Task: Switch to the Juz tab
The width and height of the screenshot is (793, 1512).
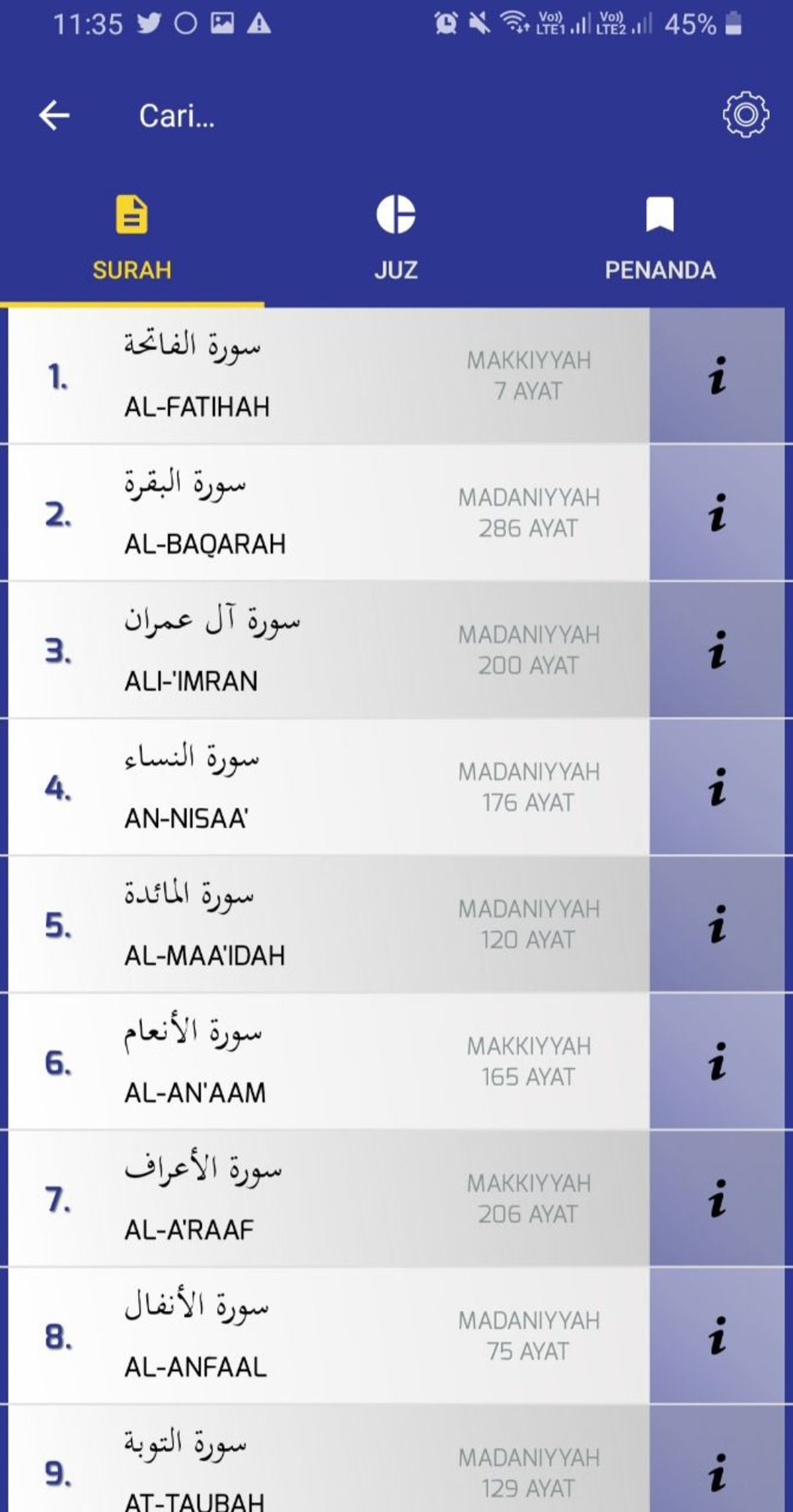Action: 396,238
